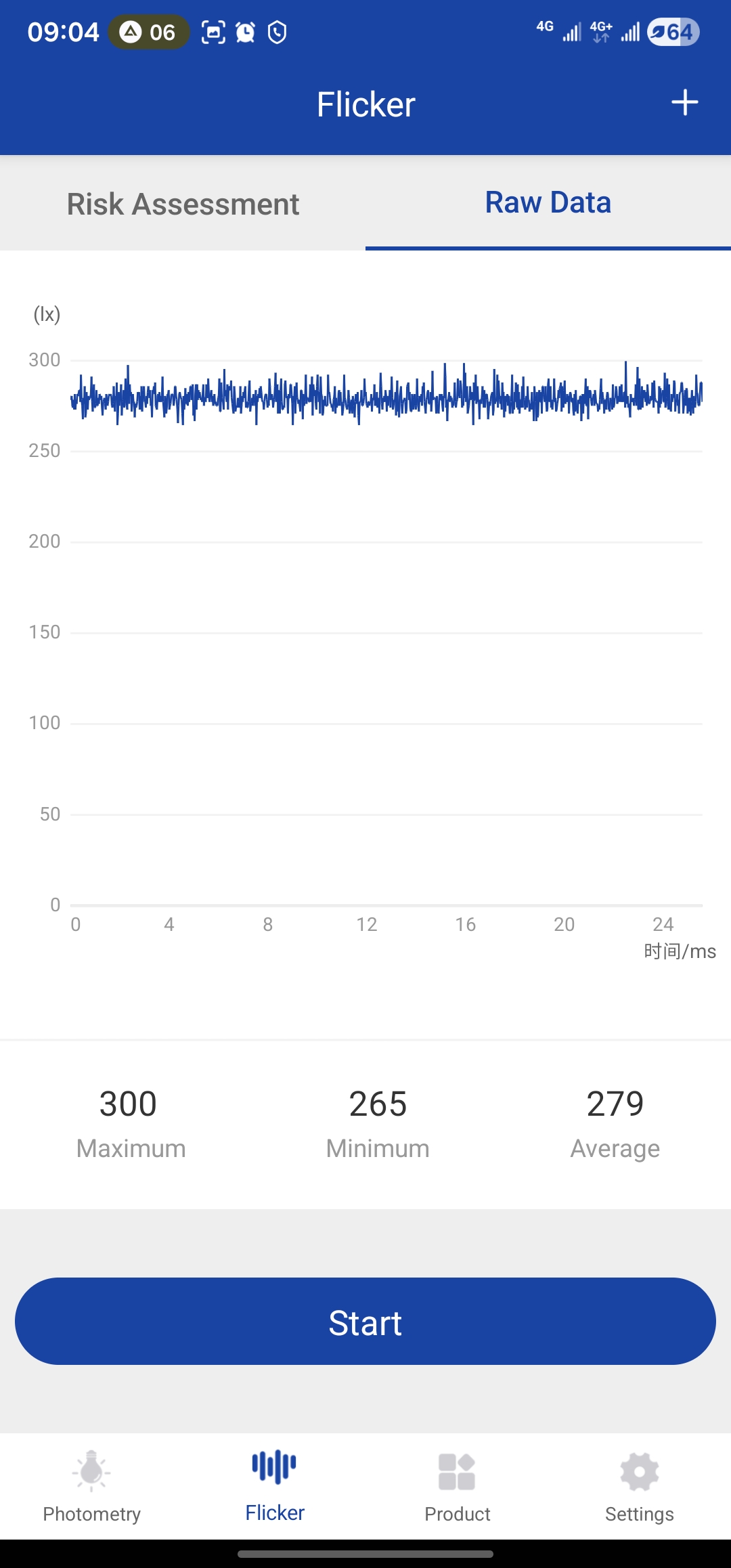Select the Raw Data tab

click(x=548, y=203)
